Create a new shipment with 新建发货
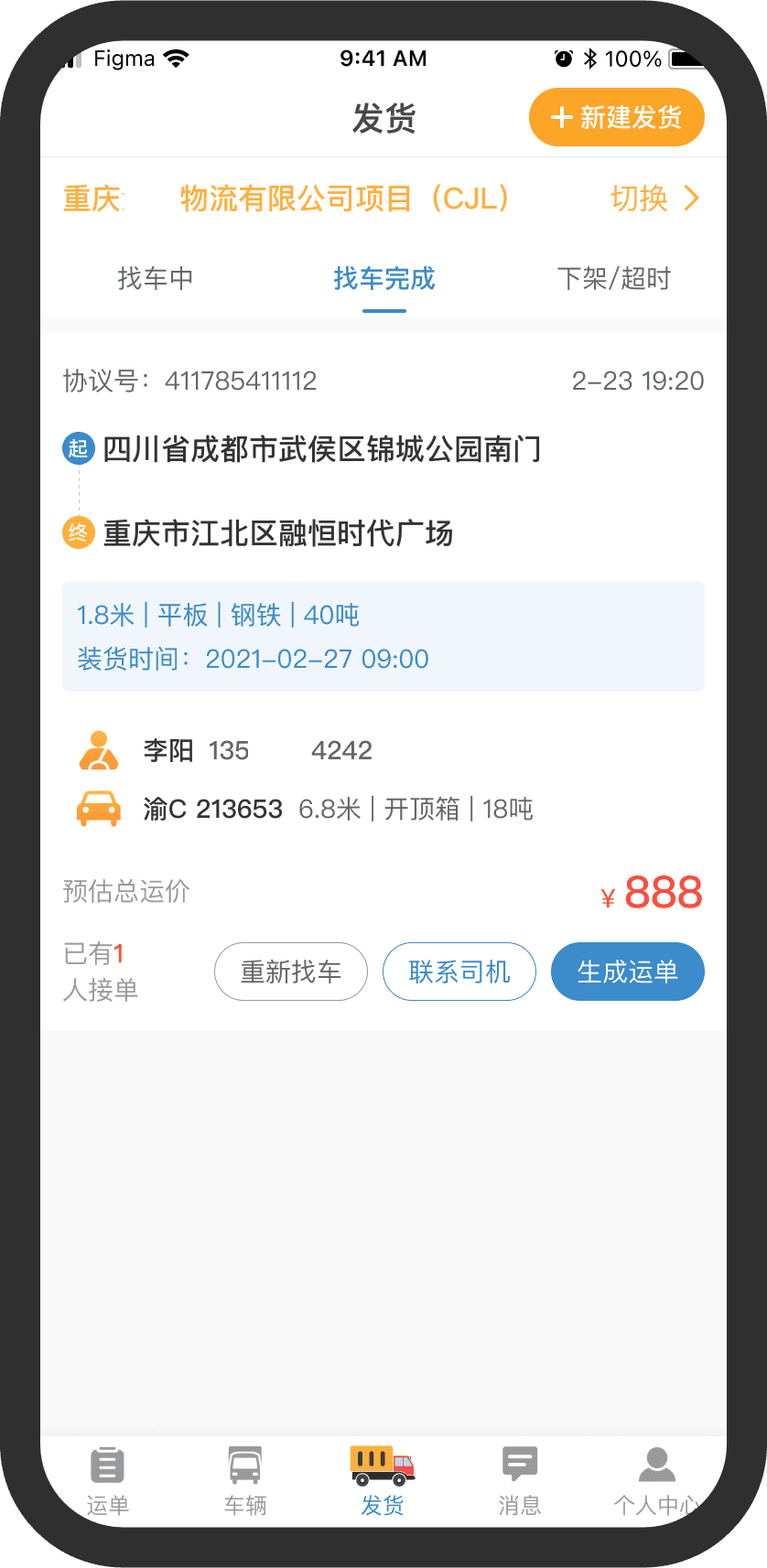Image resolution: width=767 pixels, height=1568 pixels. (616, 117)
